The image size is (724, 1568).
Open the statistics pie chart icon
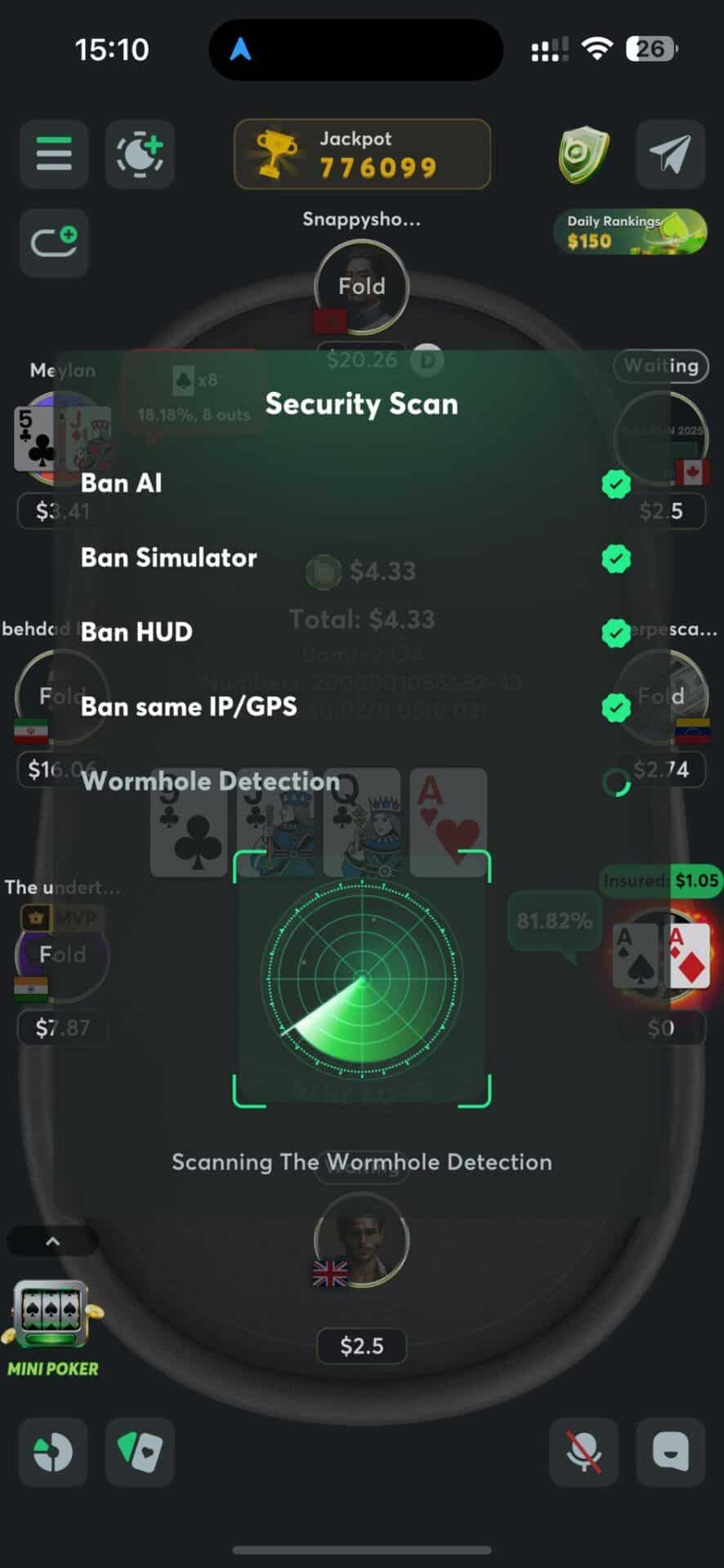point(54,1452)
